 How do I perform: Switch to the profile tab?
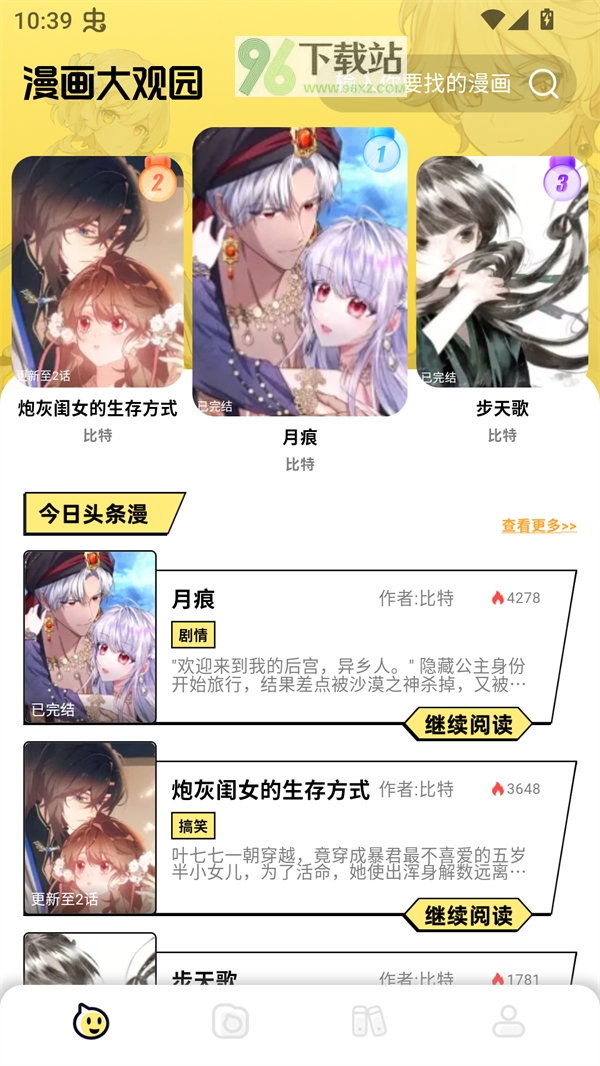click(x=508, y=1021)
